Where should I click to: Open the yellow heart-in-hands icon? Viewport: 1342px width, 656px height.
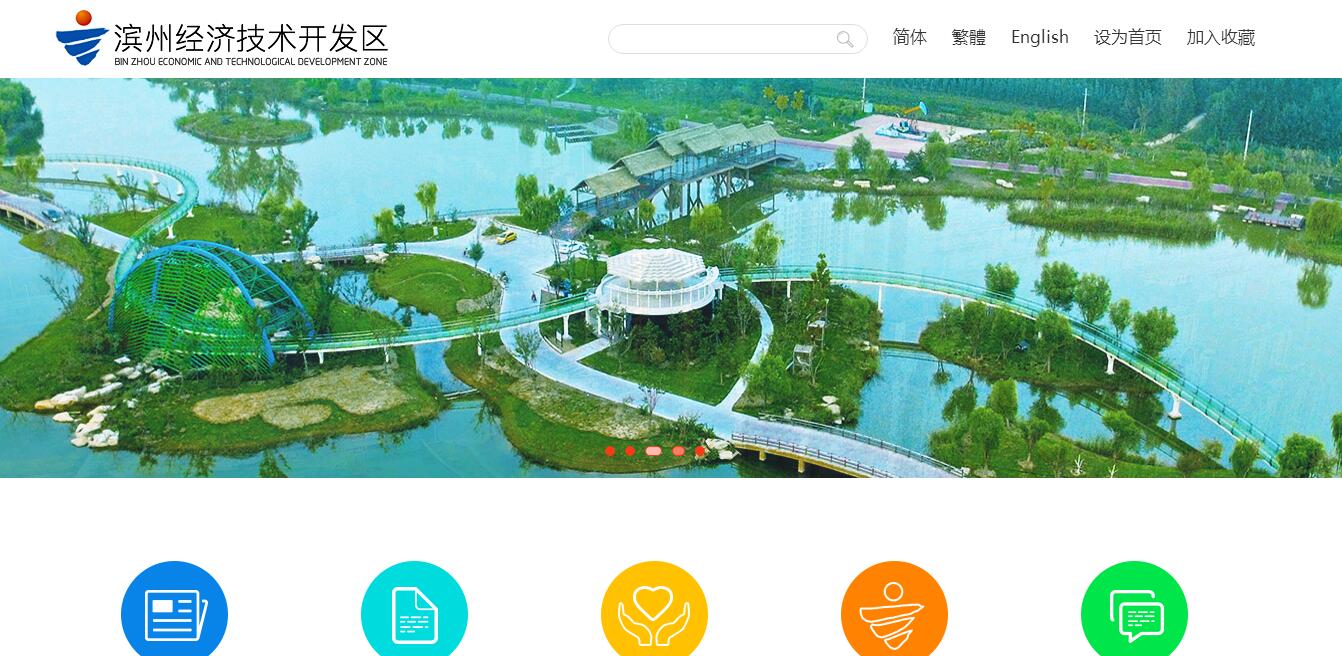click(654, 612)
